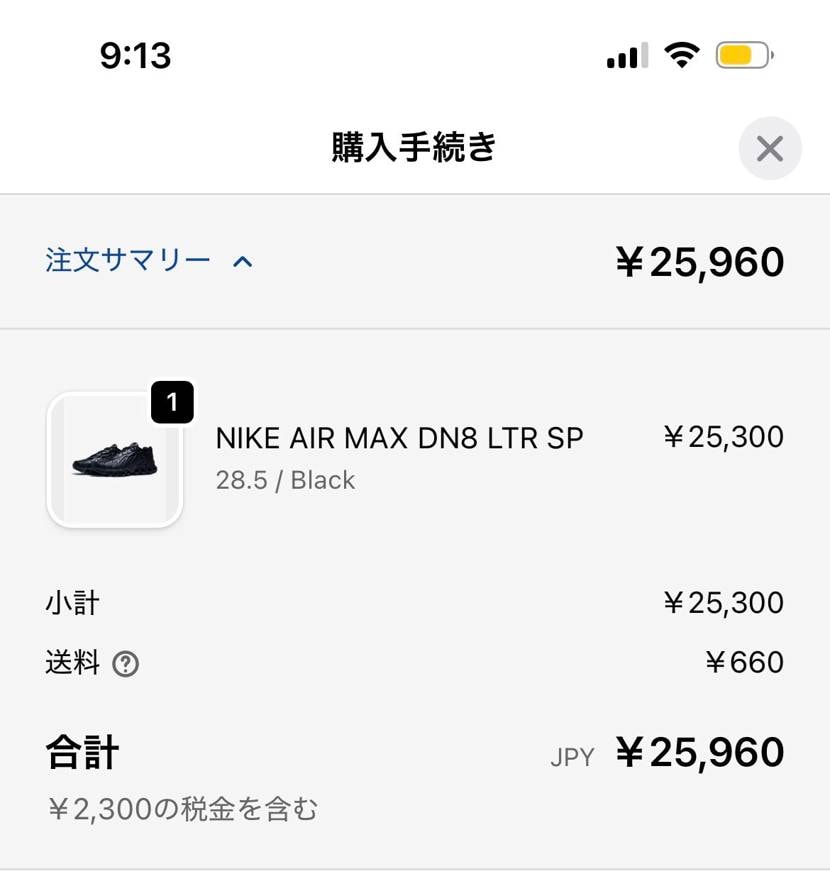Click the quantity badge showing 1

[174, 403]
